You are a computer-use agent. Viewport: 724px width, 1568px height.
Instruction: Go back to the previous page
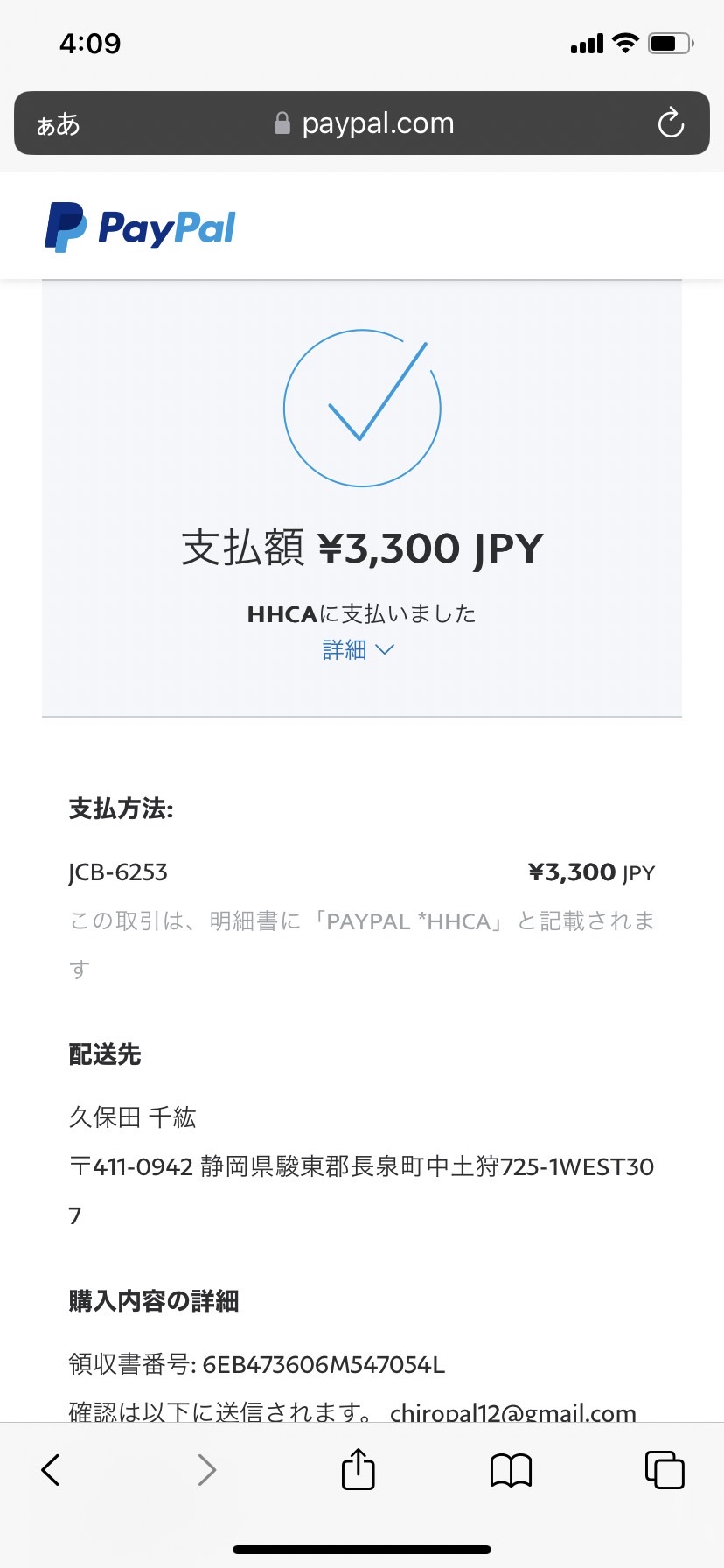[x=51, y=1470]
